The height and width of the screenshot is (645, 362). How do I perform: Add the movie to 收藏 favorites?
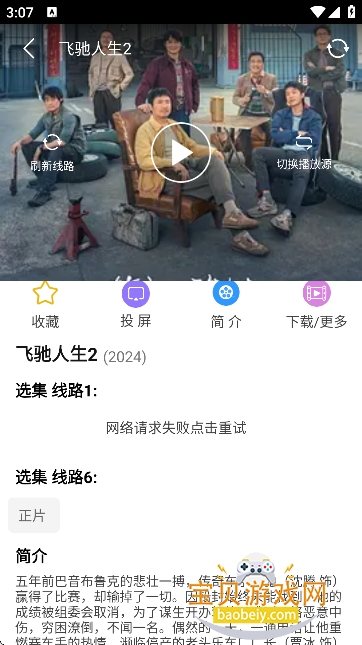click(x=45, y=305)
